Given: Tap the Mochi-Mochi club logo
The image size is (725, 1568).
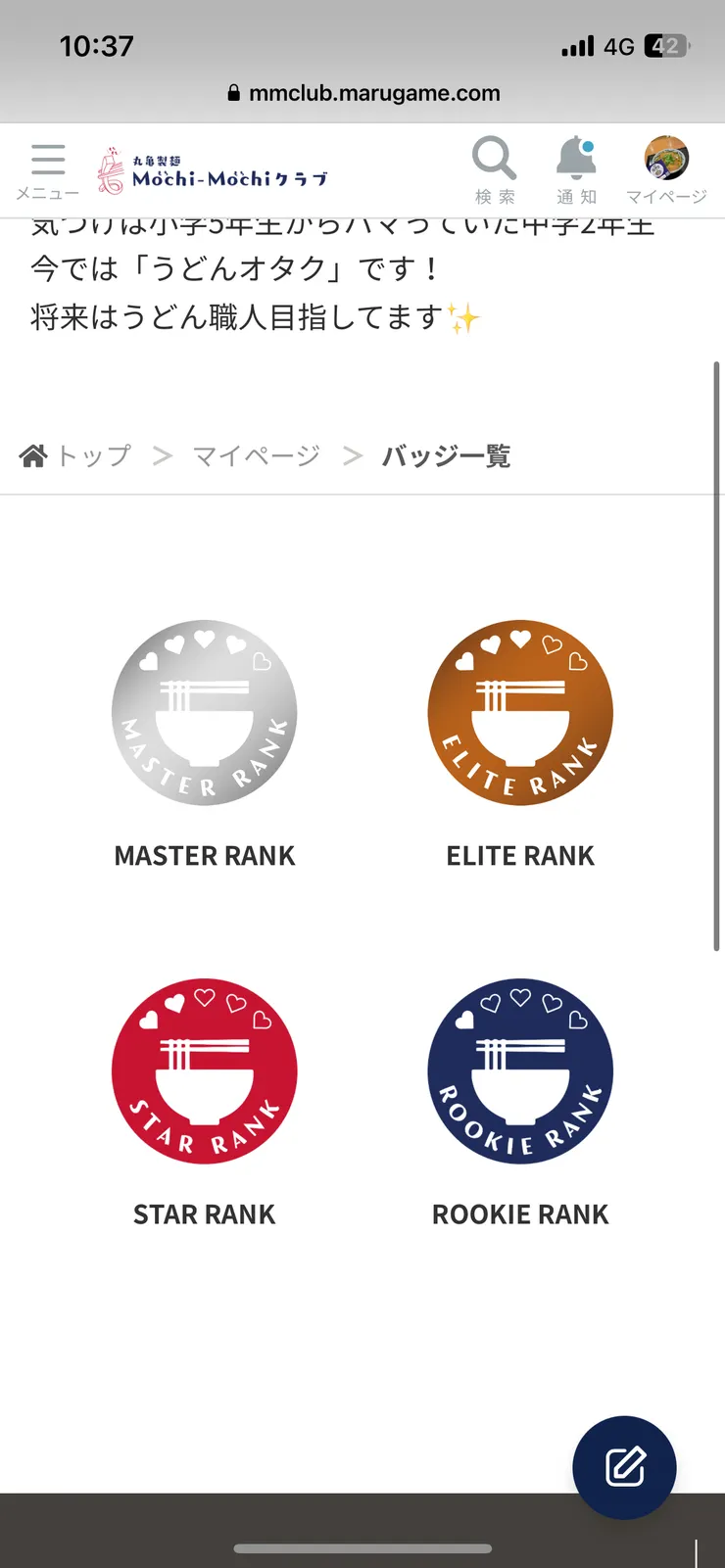Looking at the screenshot, I should pyautogui.click(x=211, y=166).
